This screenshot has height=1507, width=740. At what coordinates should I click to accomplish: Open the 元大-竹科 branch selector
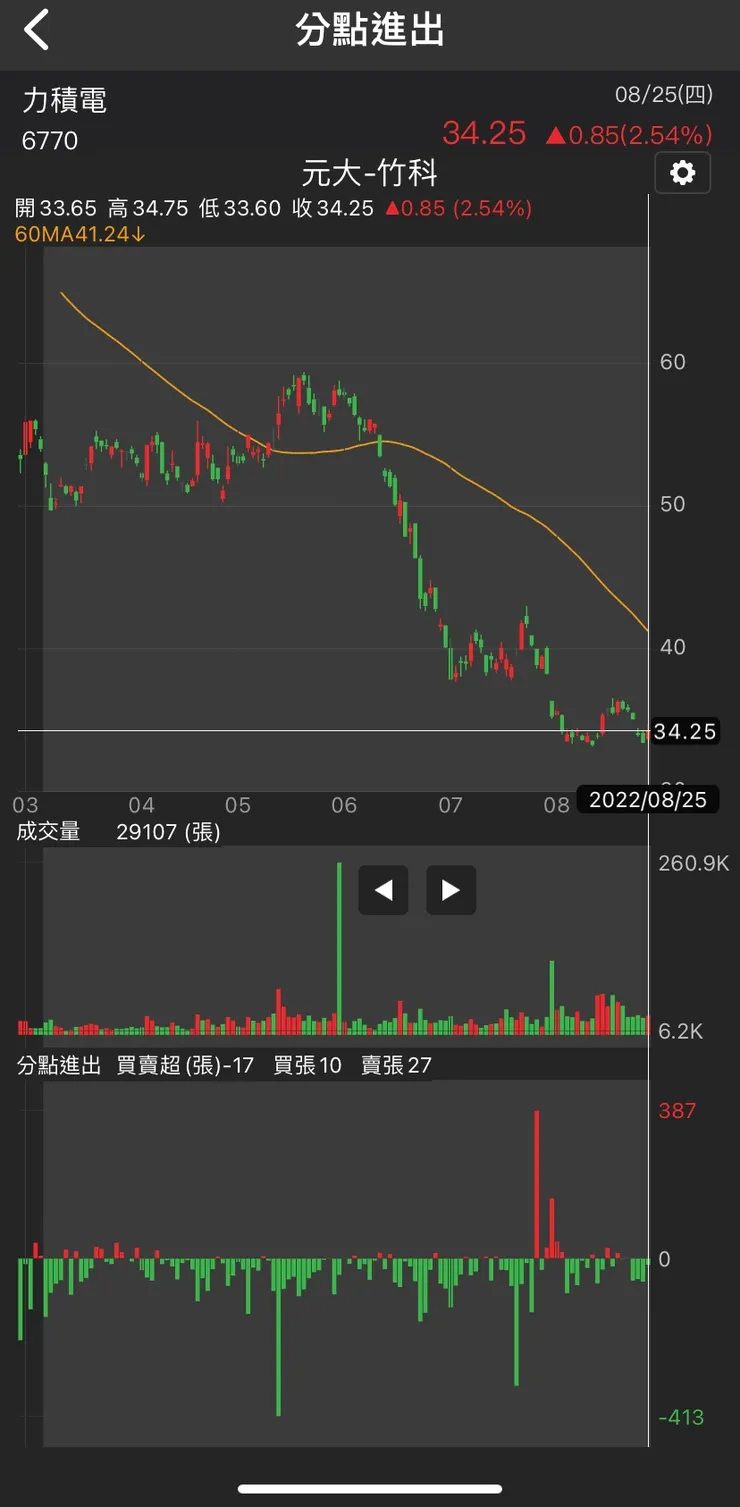[370, 171]
